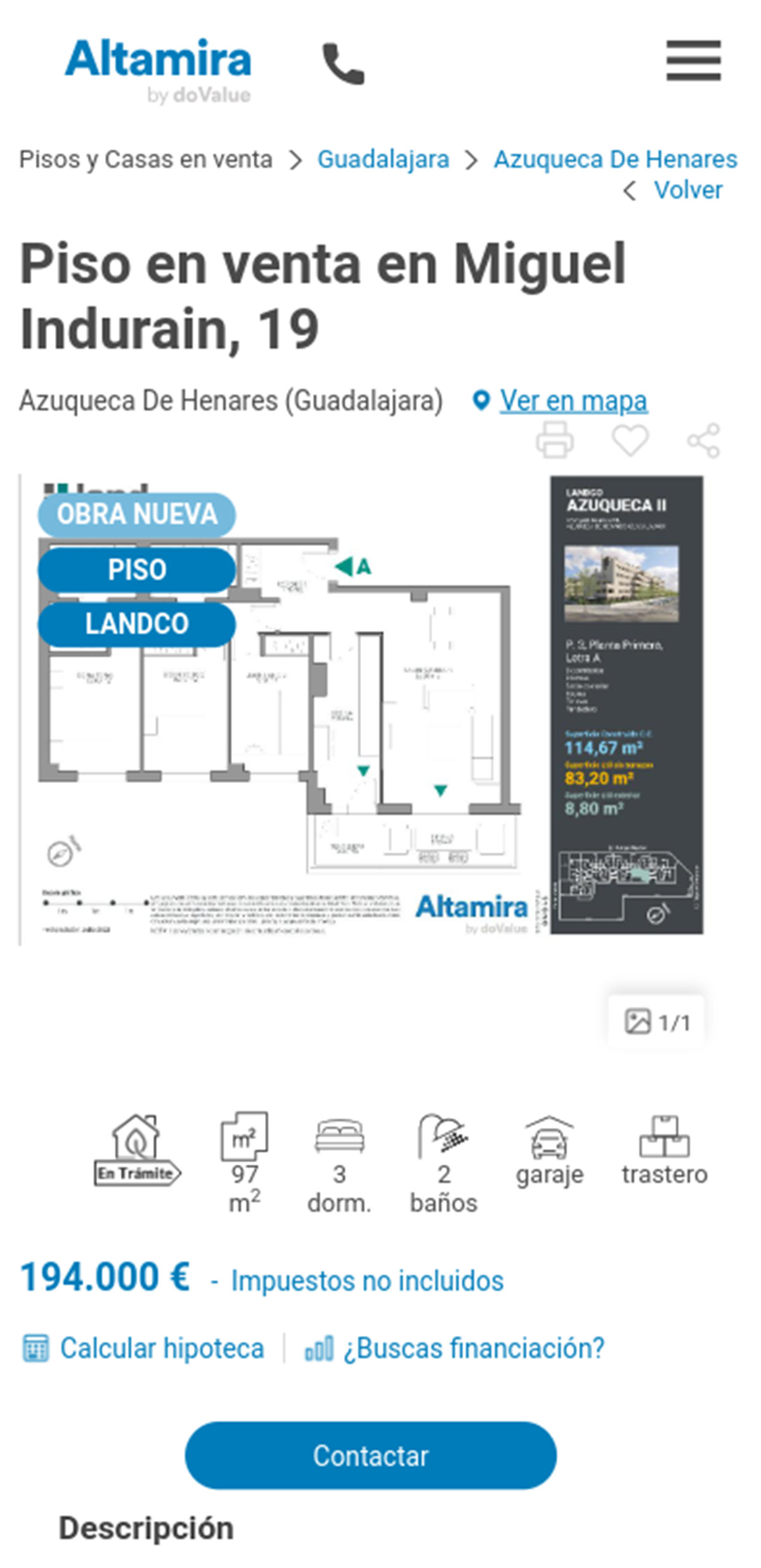Tap ¿Buscas financiación? link
Image resolution: width=761 pixels, height=1568 pixels.
pos(473,1348)
